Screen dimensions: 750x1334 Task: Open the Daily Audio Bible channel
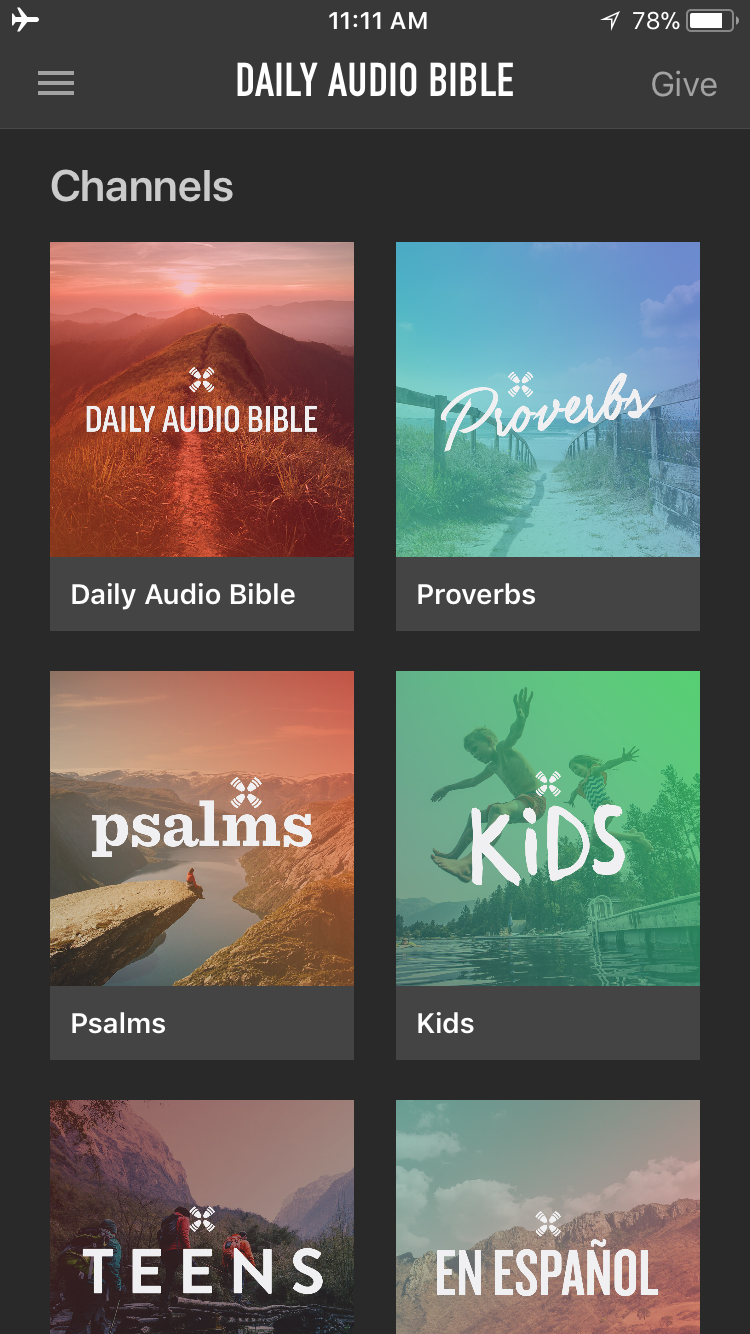pos(201,435)
